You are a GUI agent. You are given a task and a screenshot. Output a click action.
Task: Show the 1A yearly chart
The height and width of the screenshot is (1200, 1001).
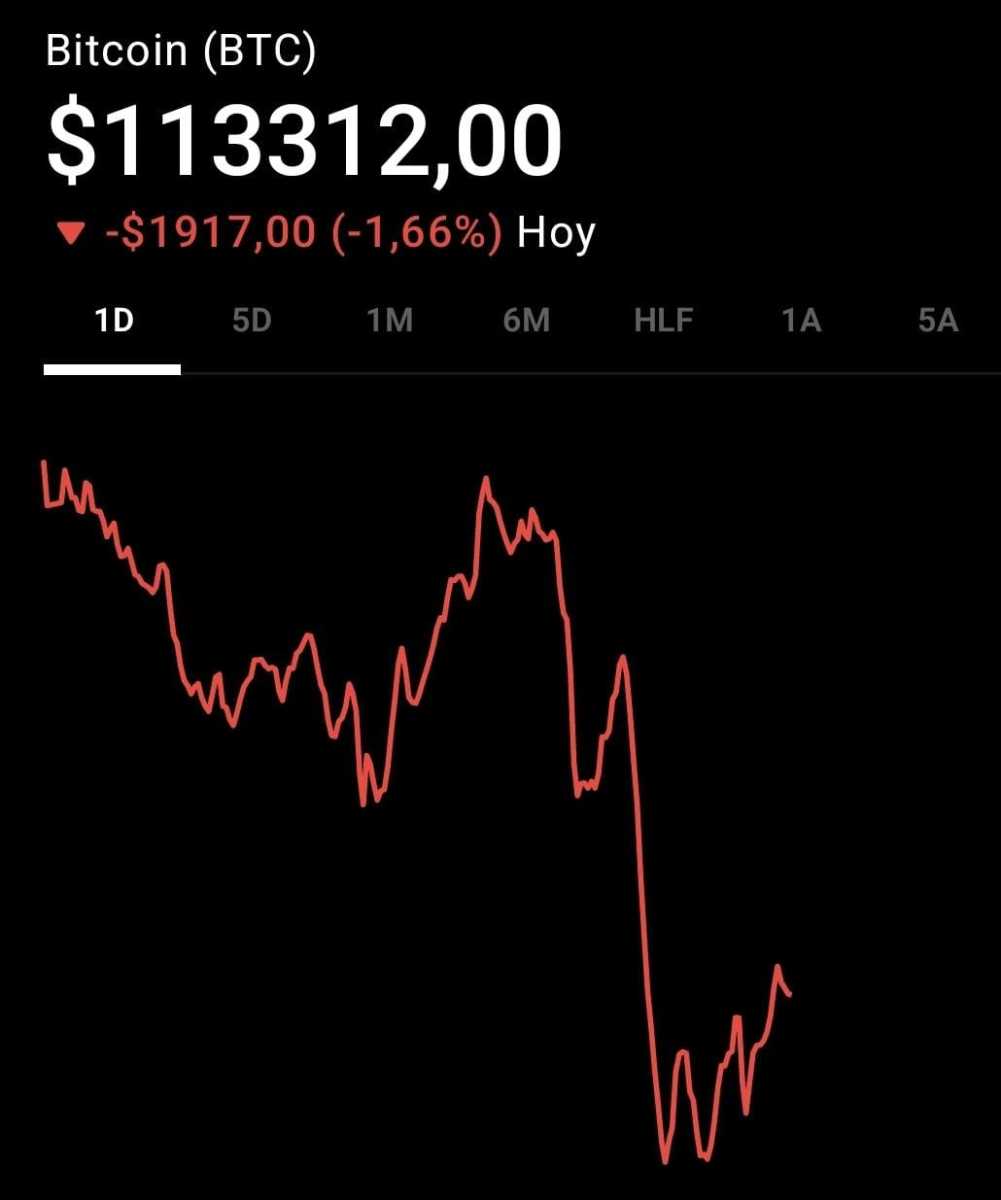(801, 321)
